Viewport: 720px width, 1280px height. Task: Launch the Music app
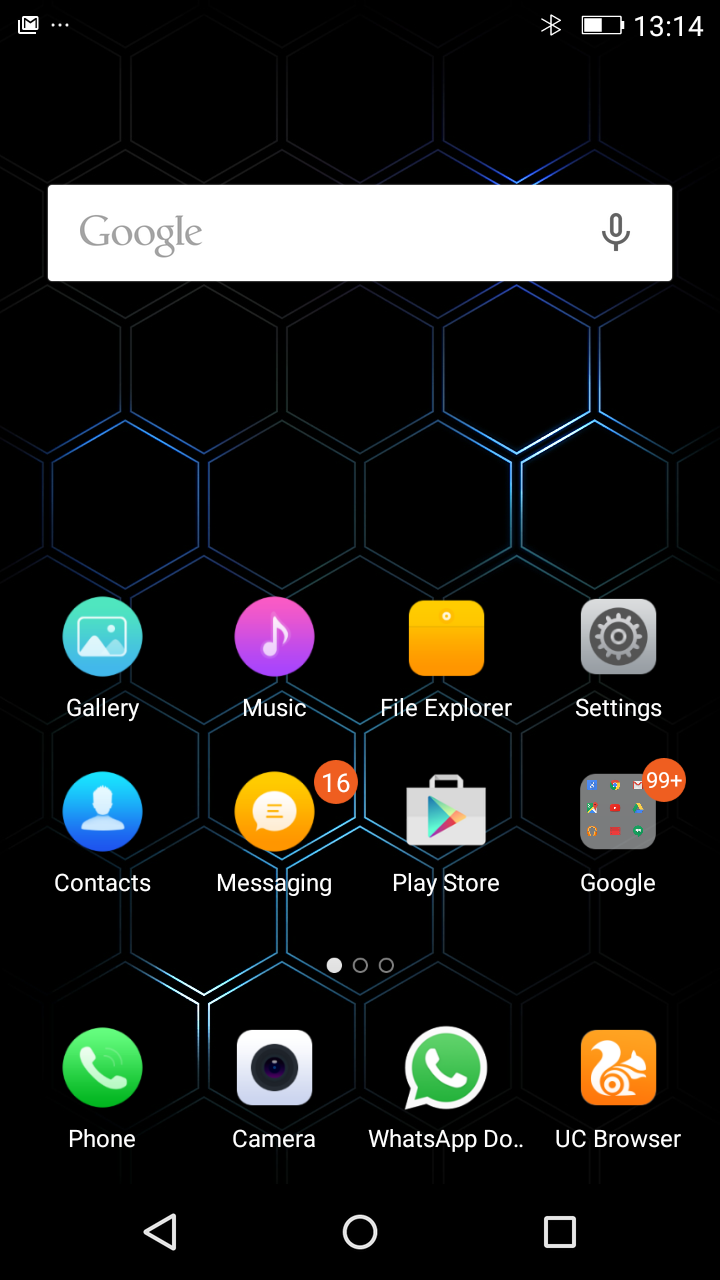click(274, 638)
